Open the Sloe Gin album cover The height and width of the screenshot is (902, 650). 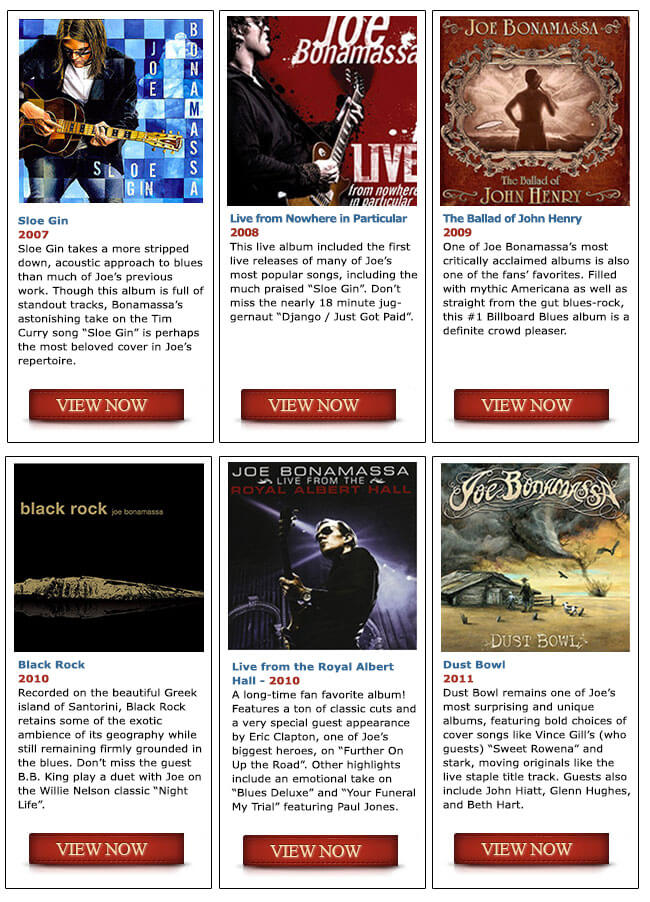pos(110,110)
